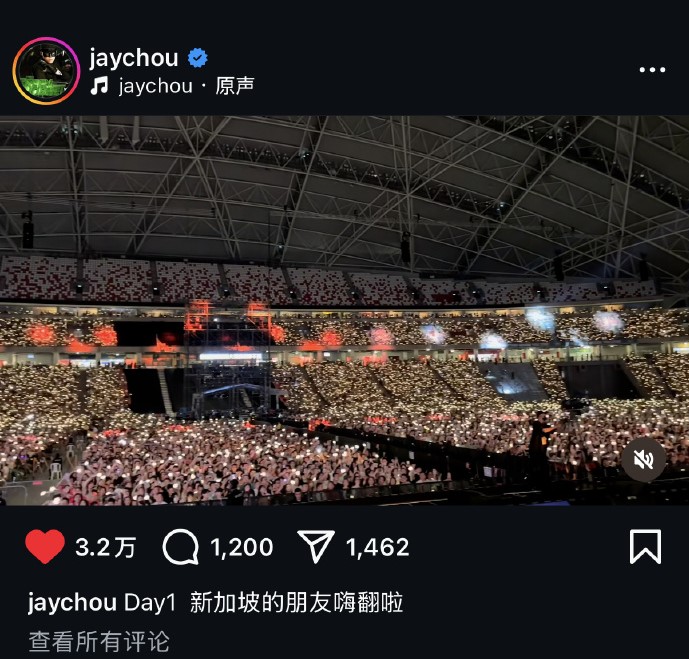Open jaychou's profile picture
689x659 pixels.
point(45,70)
